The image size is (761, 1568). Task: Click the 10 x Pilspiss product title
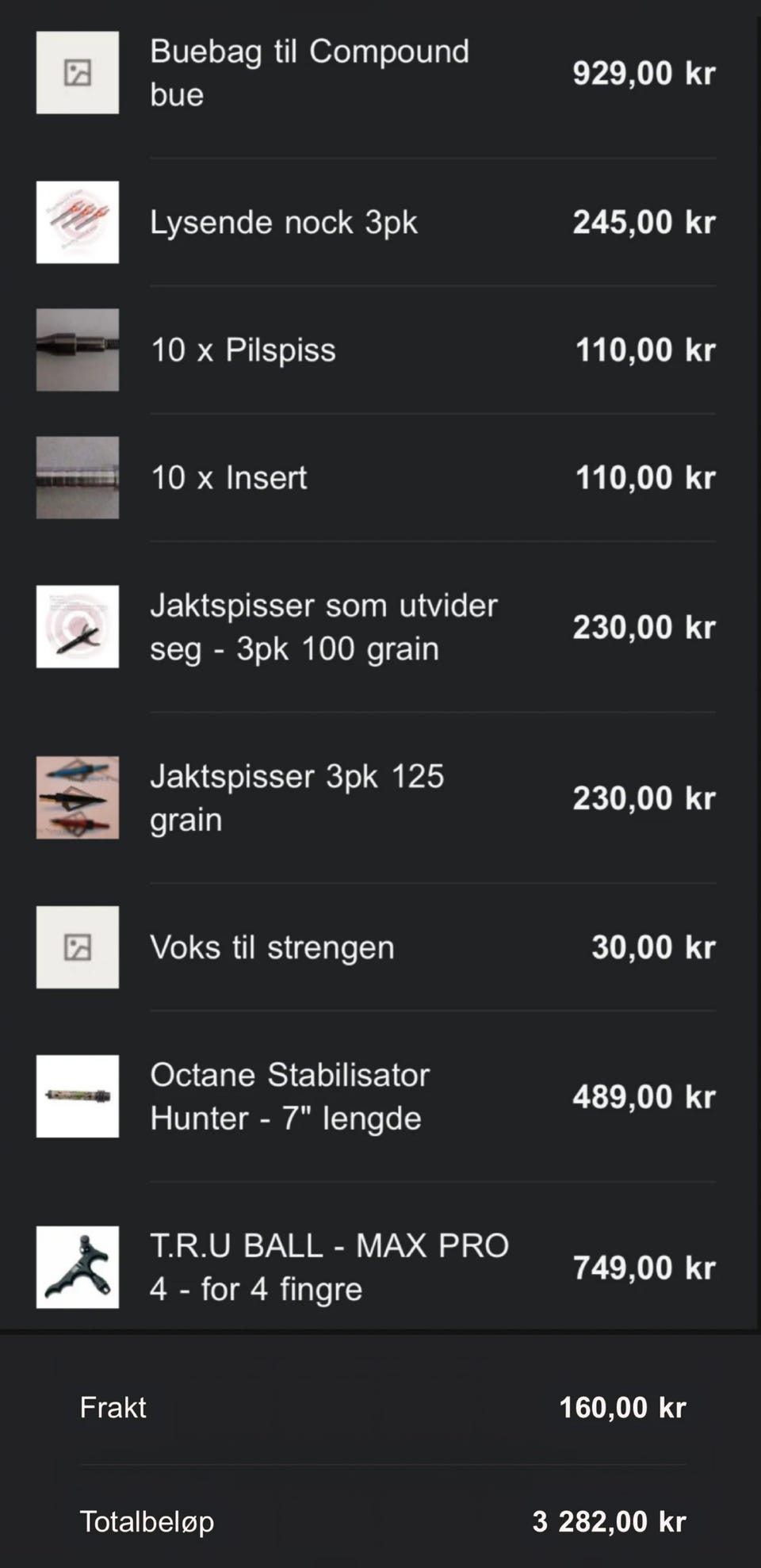pos(242,349)
